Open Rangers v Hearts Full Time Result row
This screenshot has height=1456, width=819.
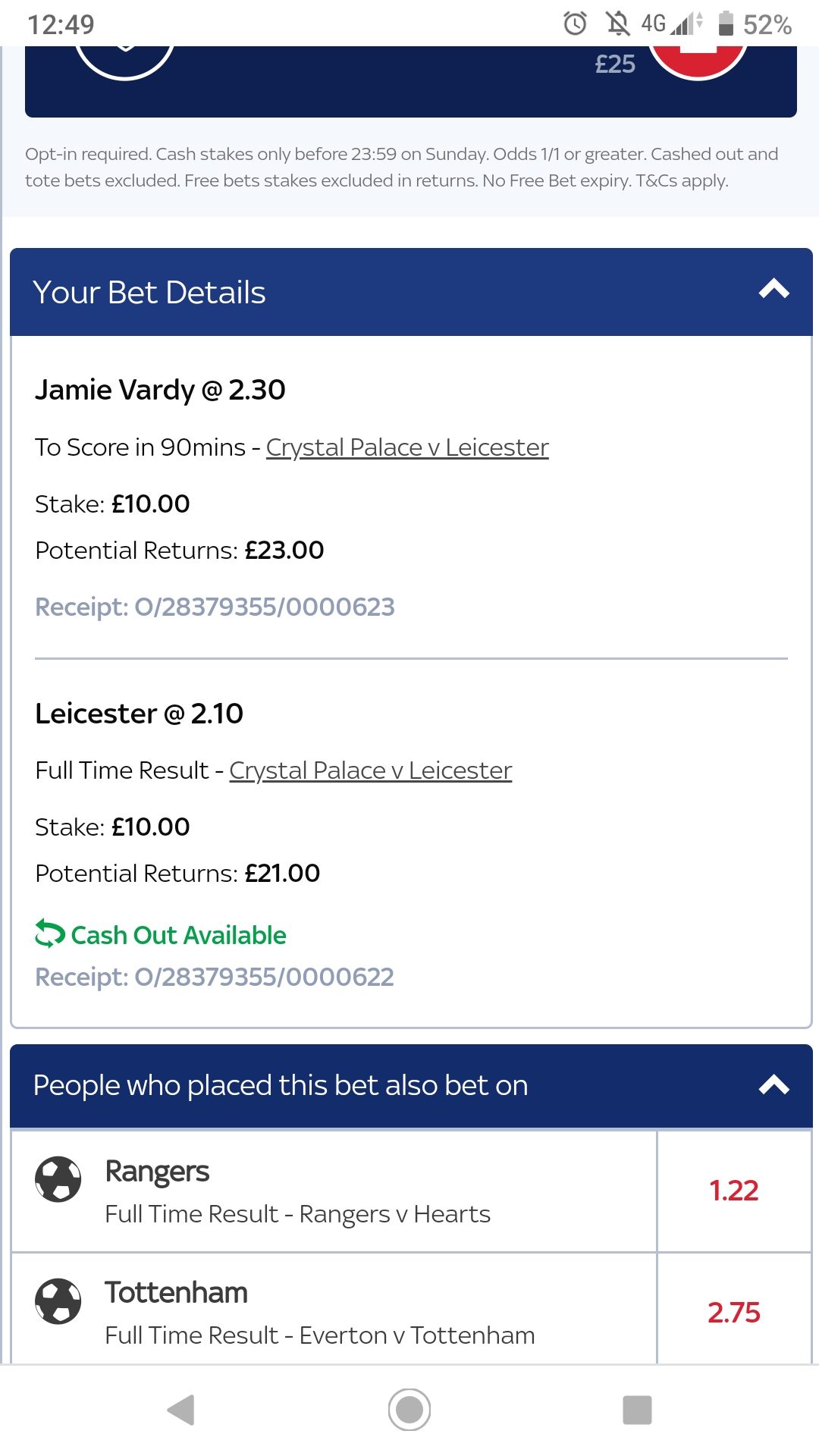click(x=334, y=1191)
